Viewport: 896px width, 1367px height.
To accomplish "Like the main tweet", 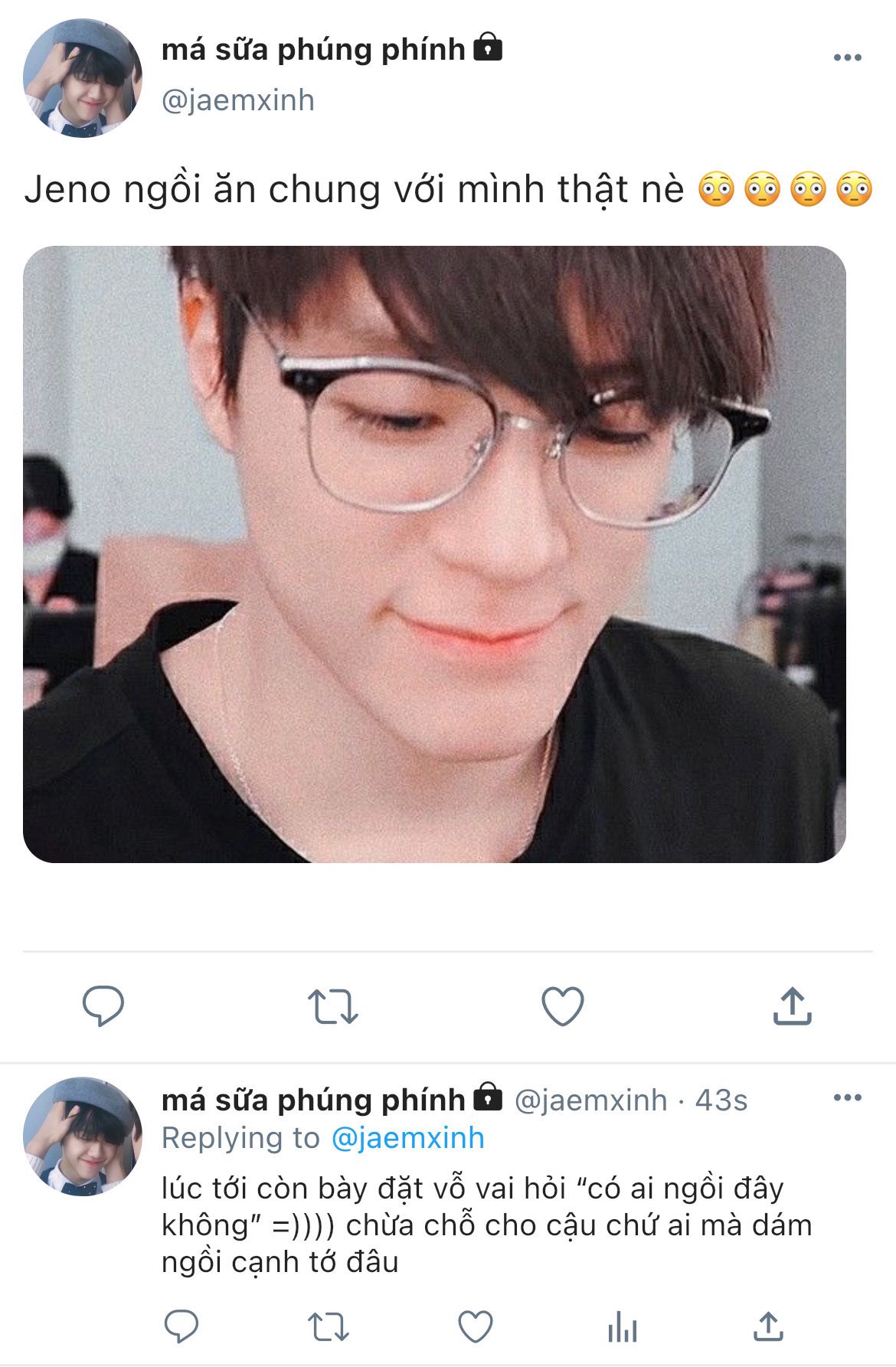I will pyautogui.click(x=563, y=1006).
